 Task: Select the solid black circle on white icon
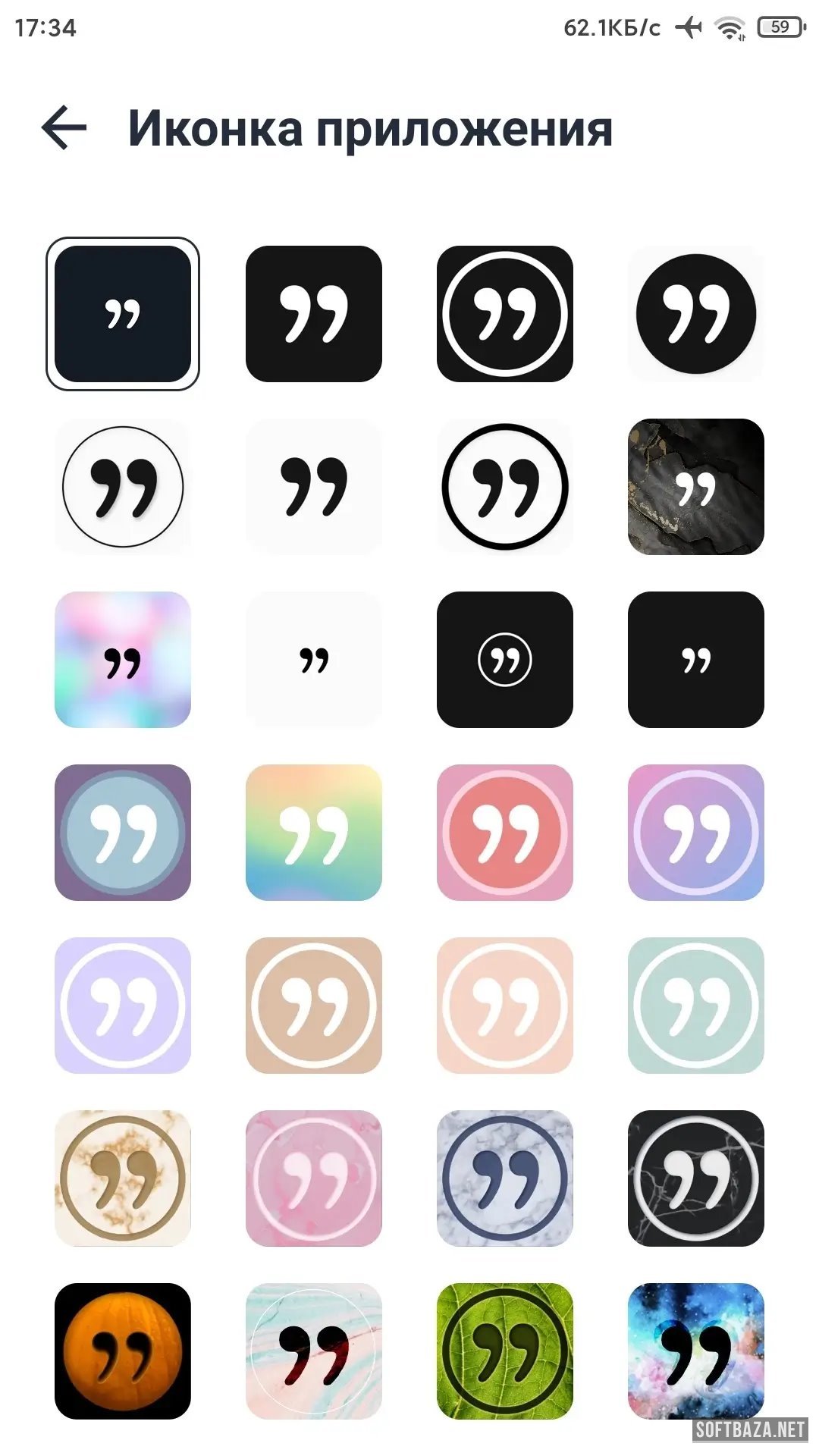[695, 314]
